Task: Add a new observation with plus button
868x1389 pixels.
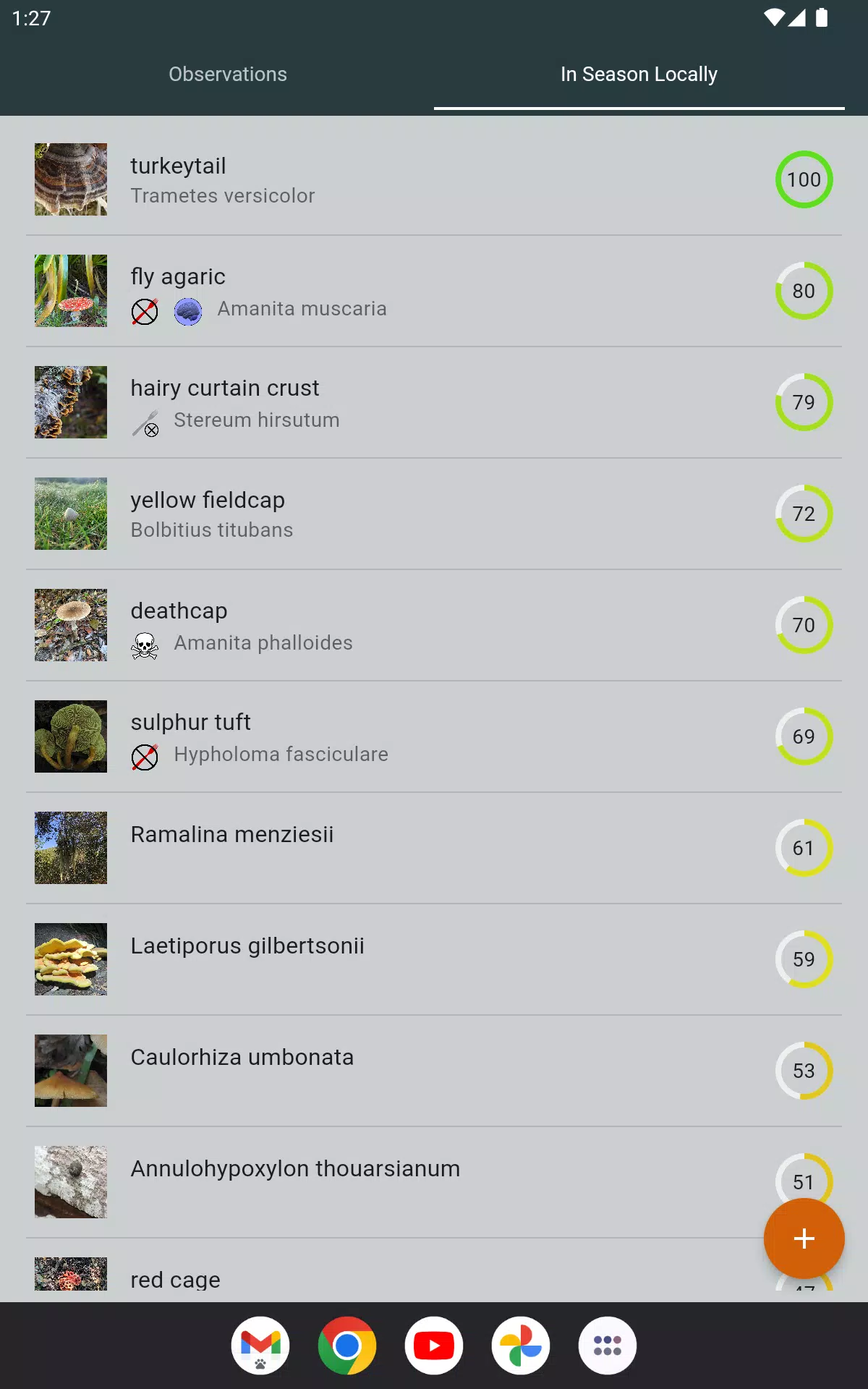Action: click(804, 1239)
